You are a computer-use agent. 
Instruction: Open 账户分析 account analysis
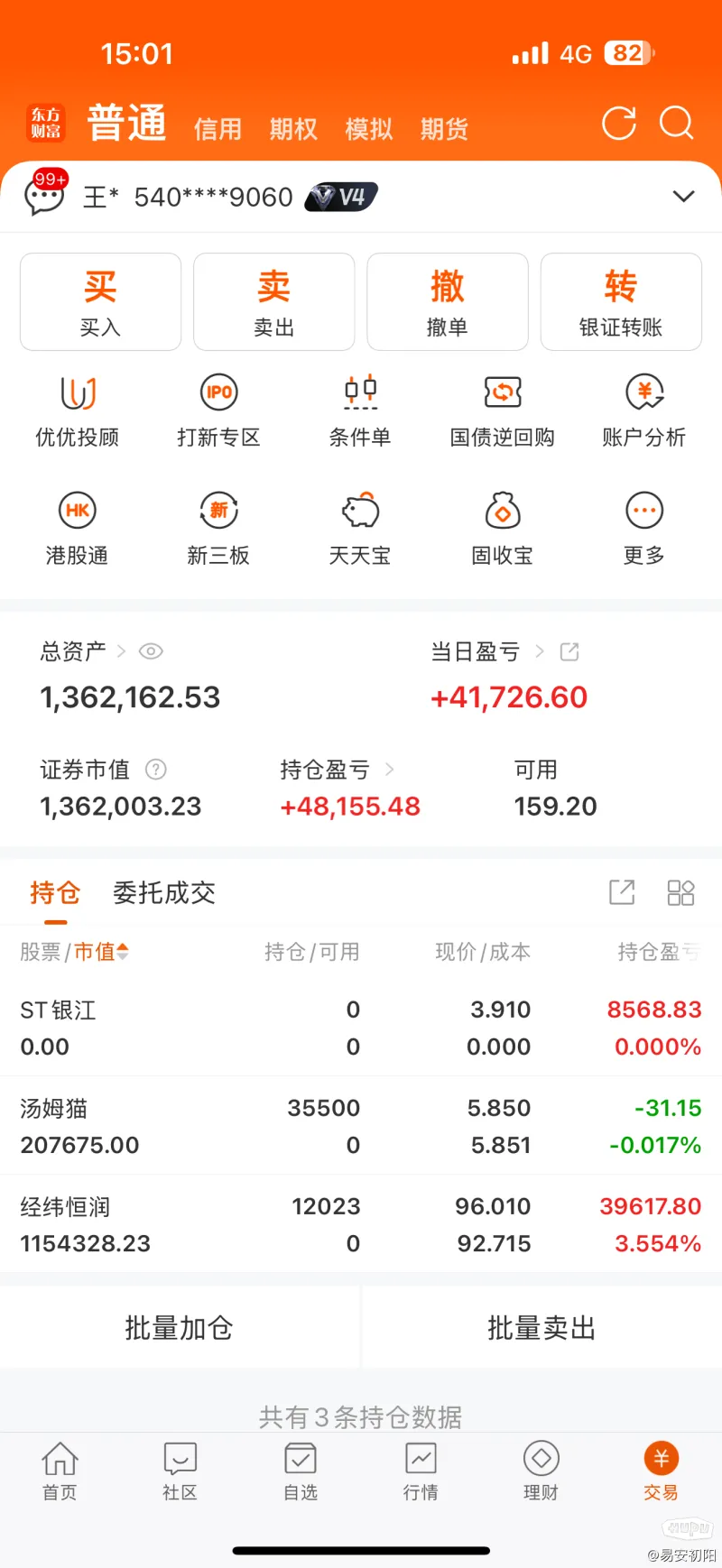point(644,411)
